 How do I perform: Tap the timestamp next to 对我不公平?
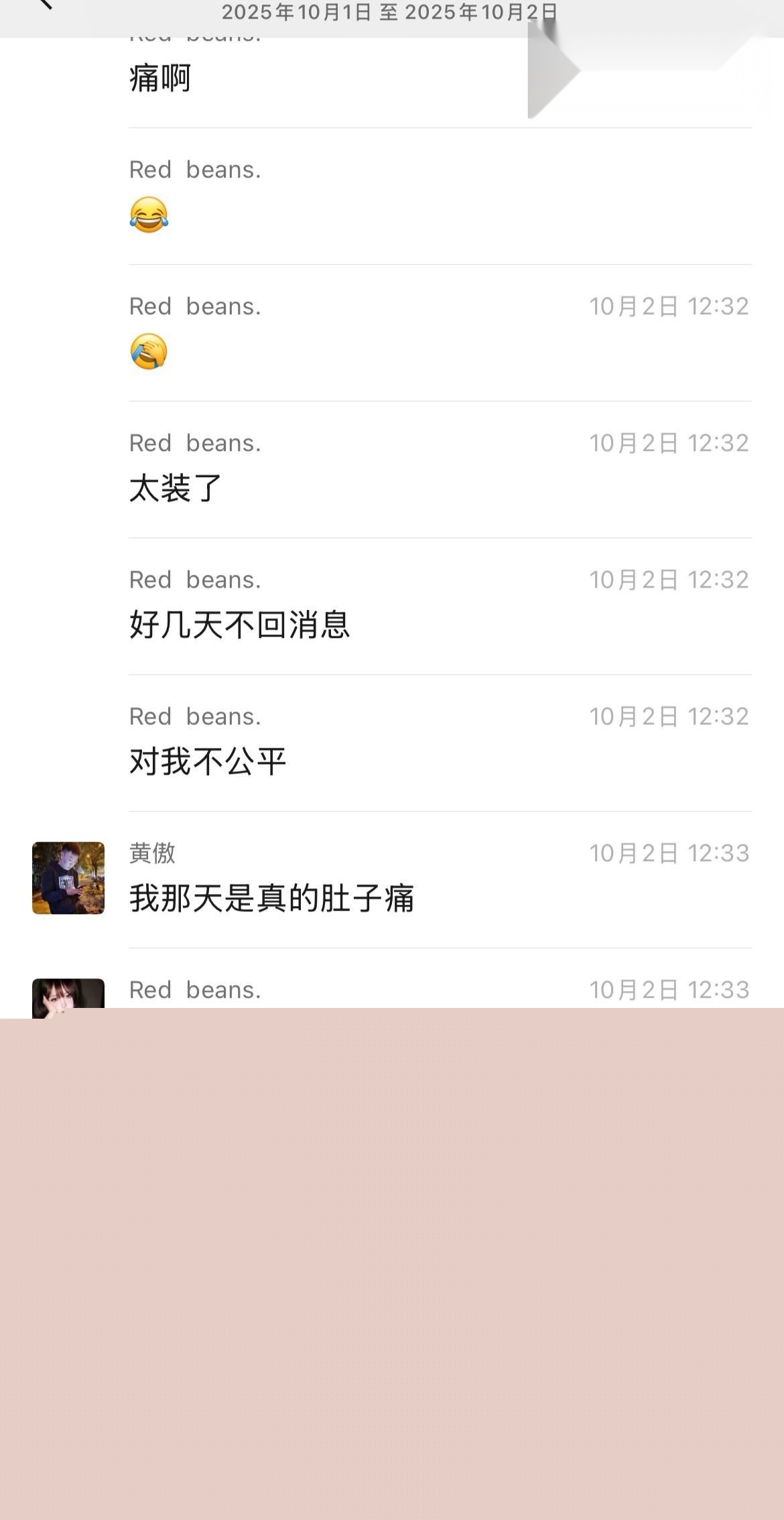coord(669,716)
